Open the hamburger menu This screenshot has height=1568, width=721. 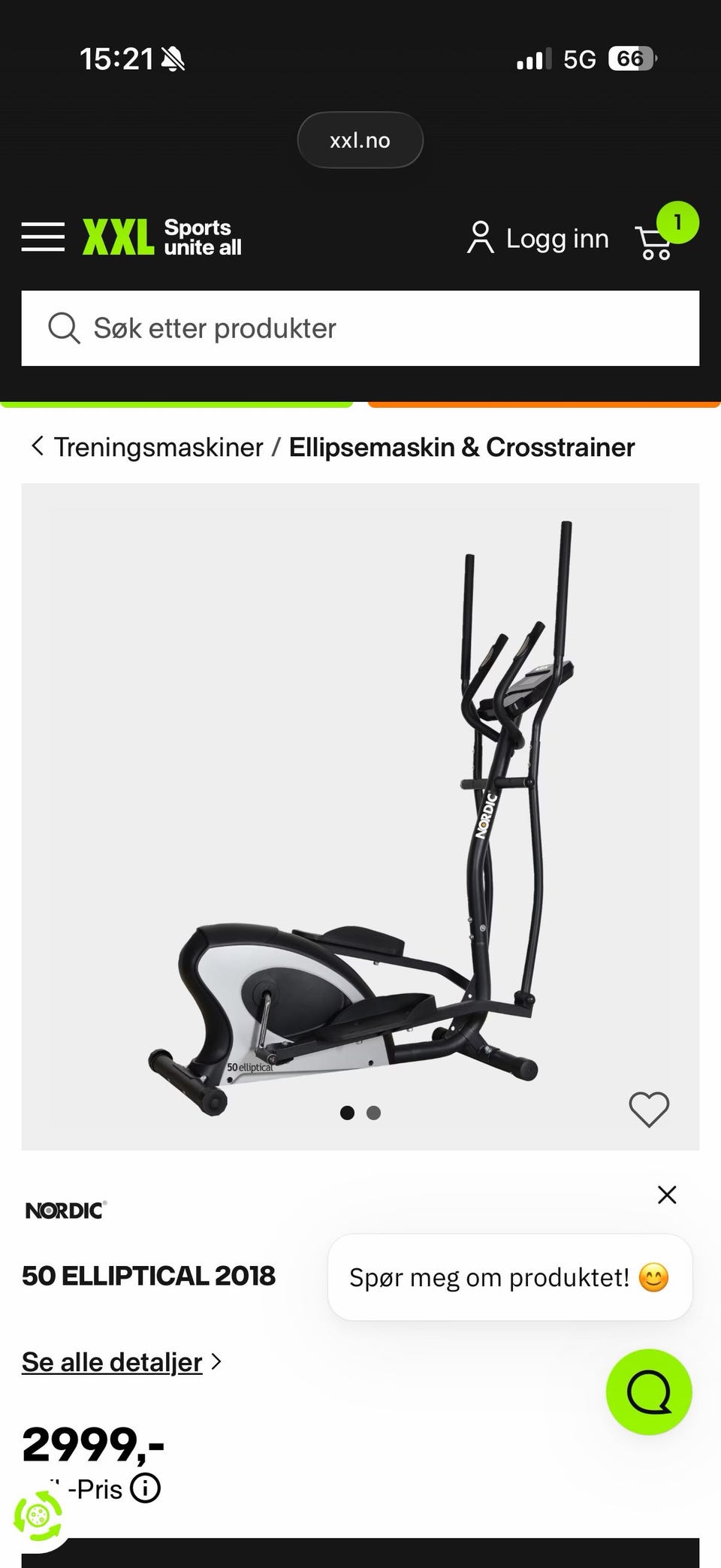[43, 237]
